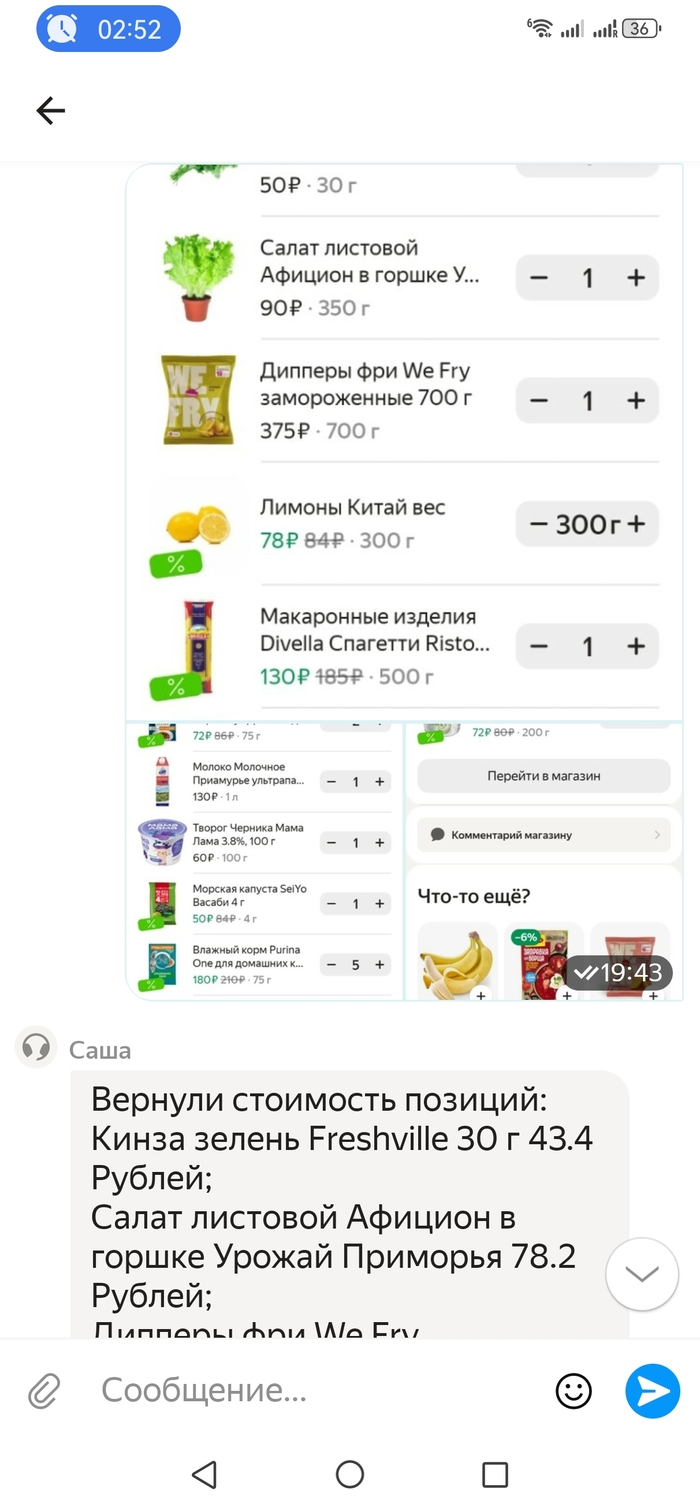Tap the system home button
This screenshot has width=700, height=1511.
tap(350, 1473)
